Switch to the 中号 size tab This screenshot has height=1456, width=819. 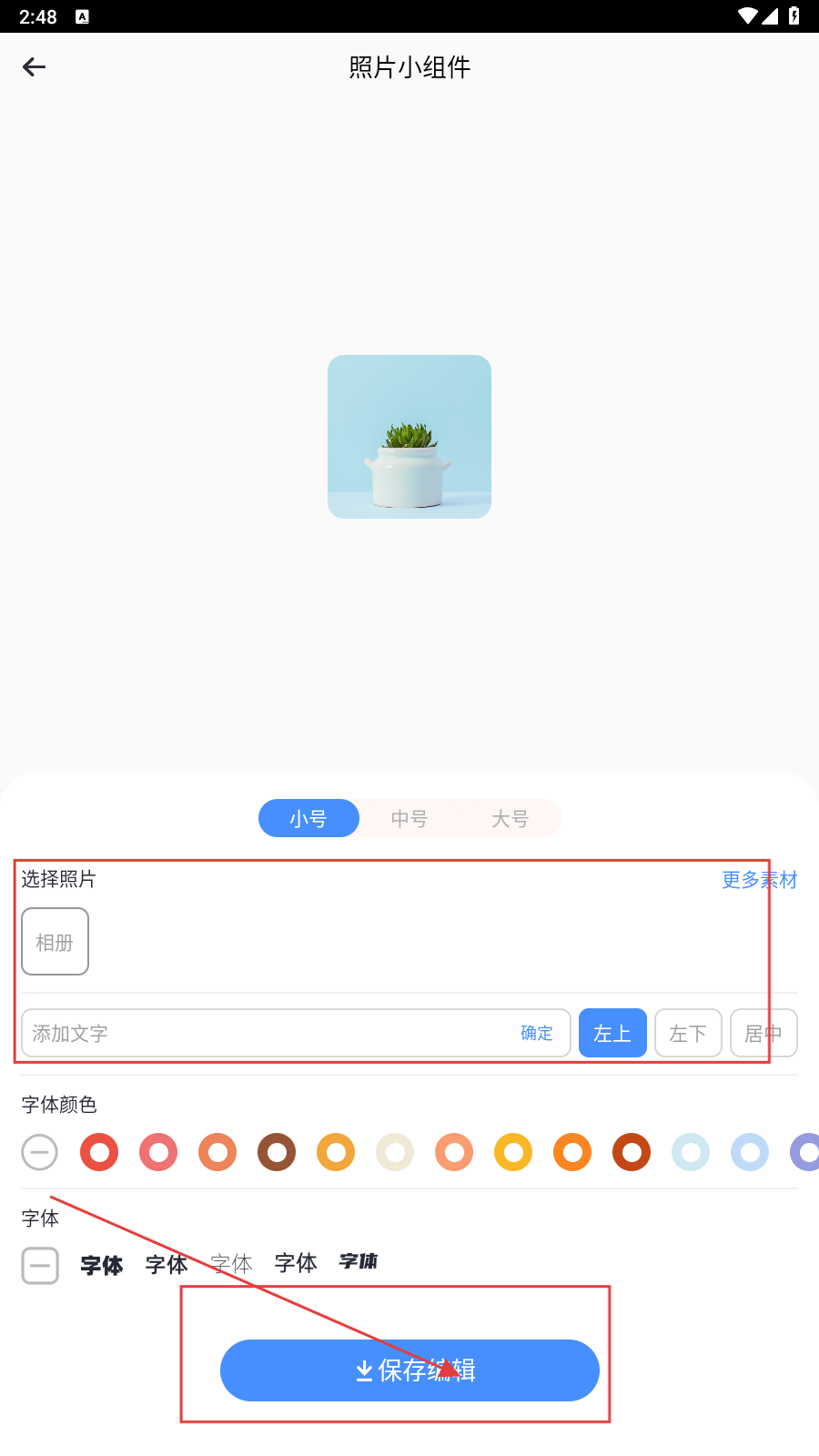point(409,819)
